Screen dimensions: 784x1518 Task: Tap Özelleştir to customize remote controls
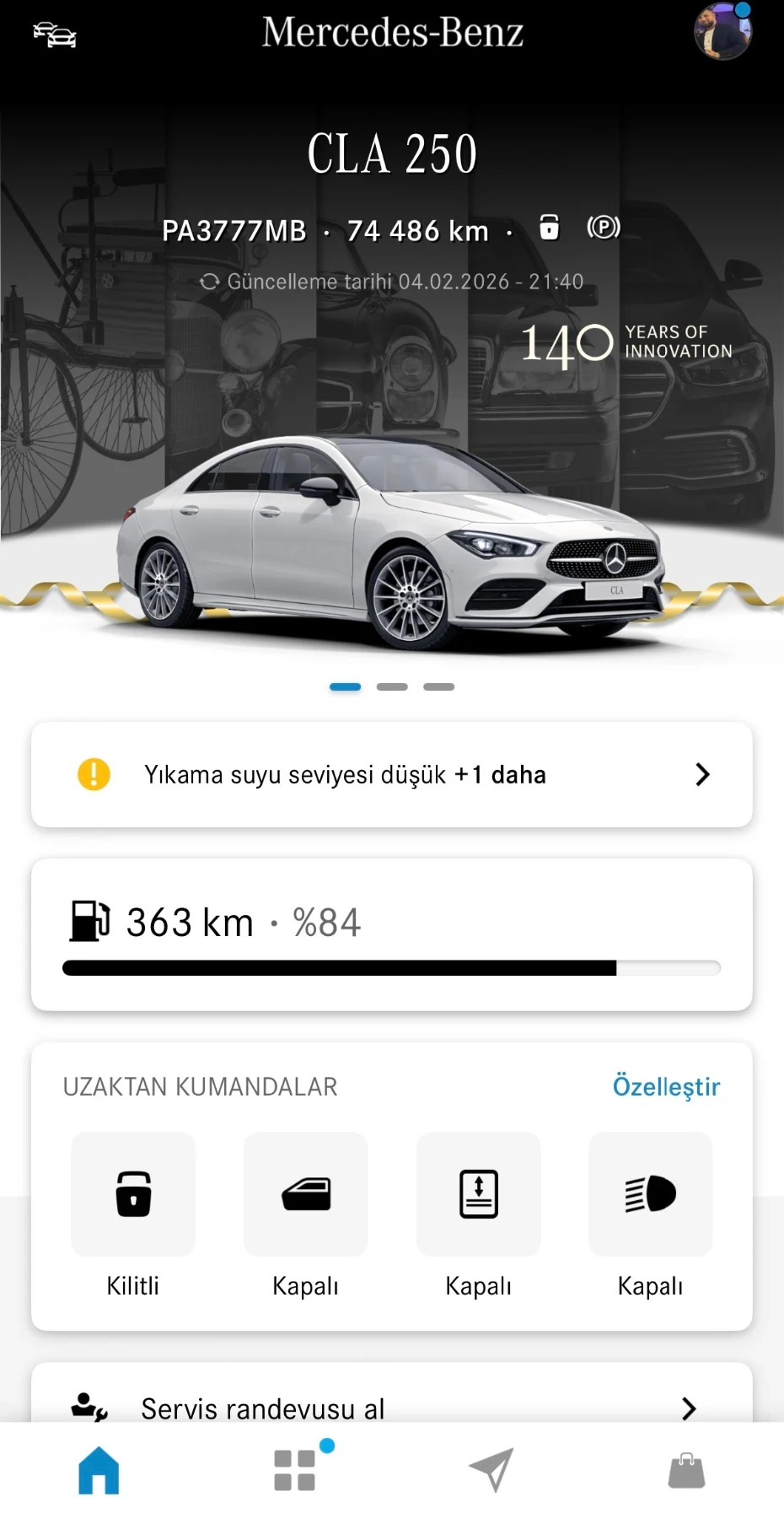pos(666,1086)
